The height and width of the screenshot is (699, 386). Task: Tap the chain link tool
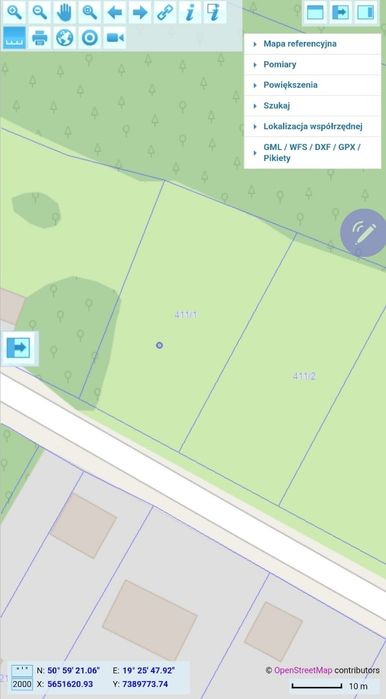coord(165,12)
